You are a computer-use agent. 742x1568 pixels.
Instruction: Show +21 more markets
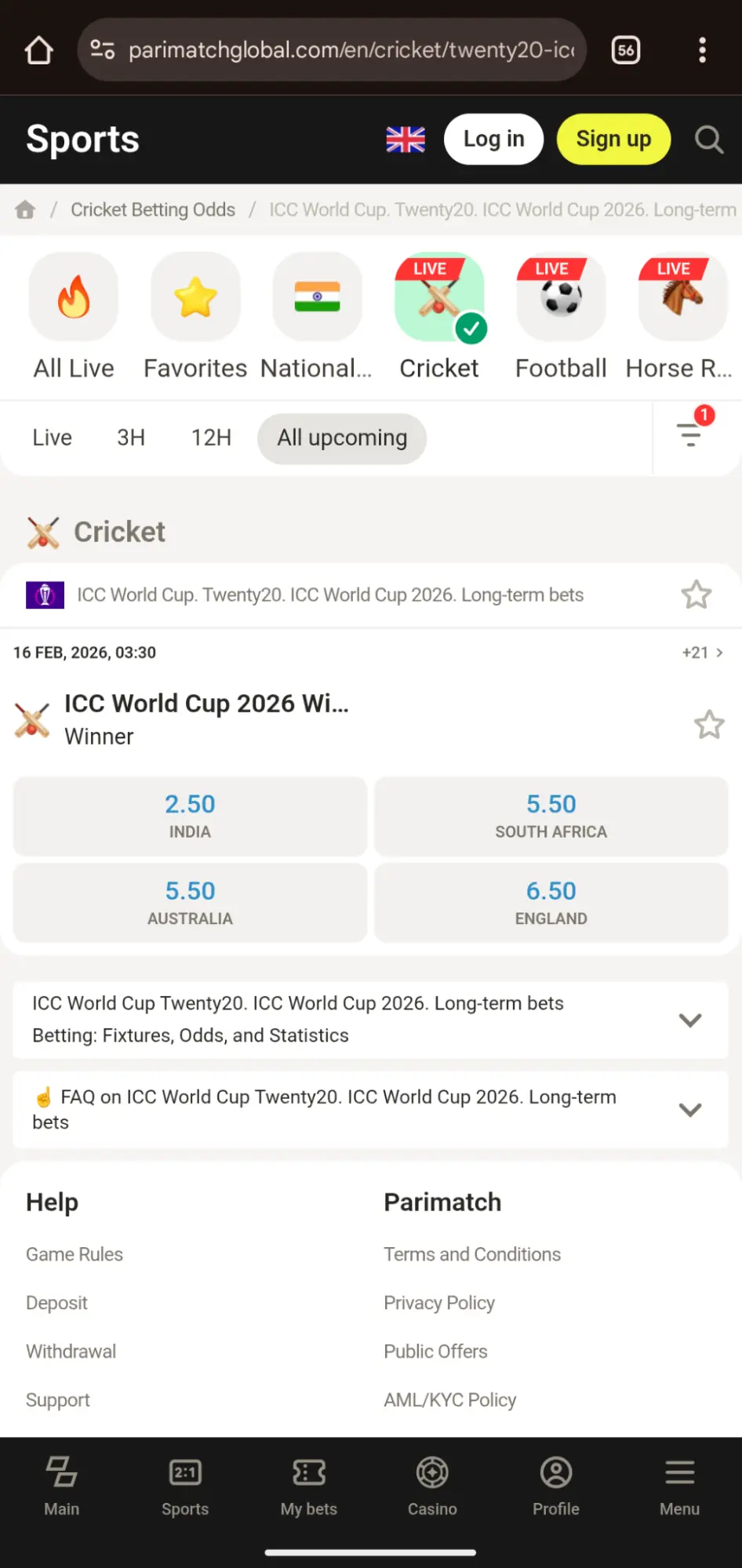pos(702,653)
